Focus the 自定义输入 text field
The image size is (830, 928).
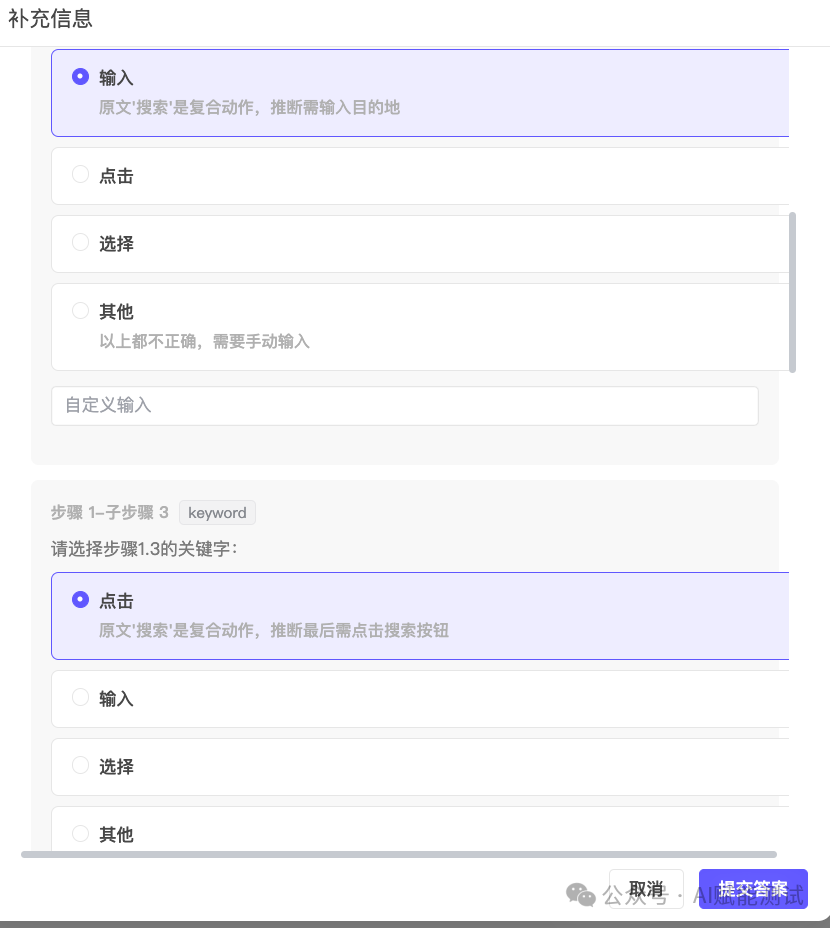[404, 406]
